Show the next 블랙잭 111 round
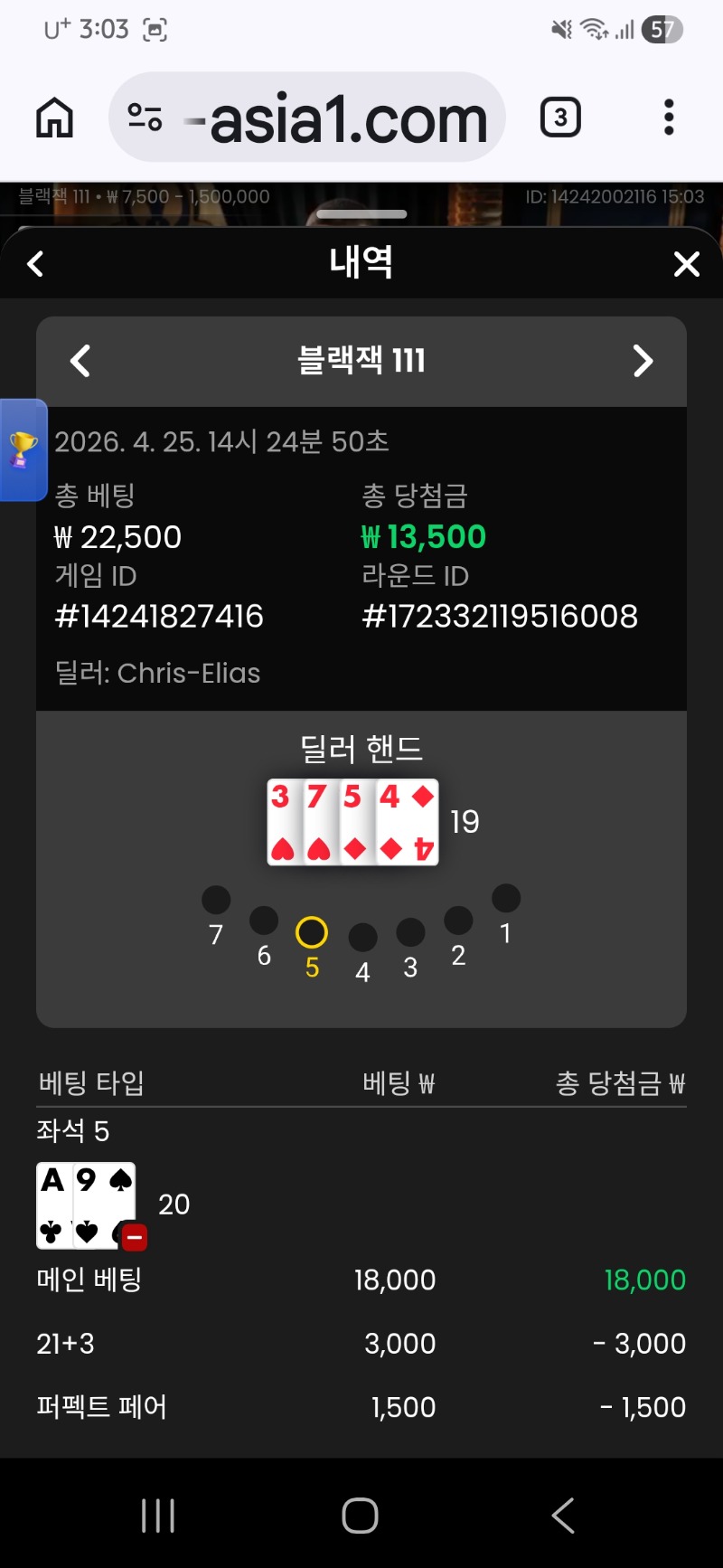The height and width of the screenshot is (1568, 723). click(643, 361)
